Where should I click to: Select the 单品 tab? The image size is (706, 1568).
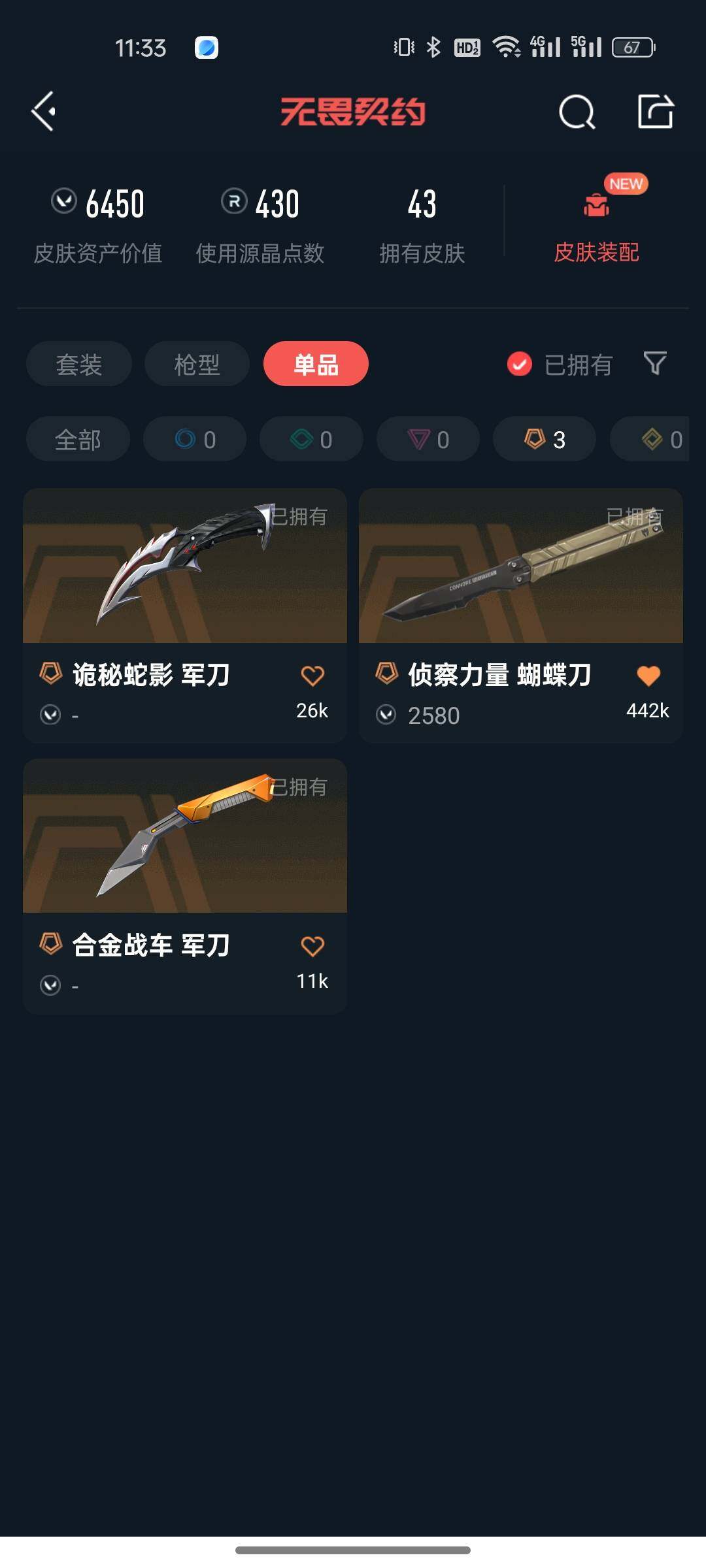pyautogui.click(x=316, y=364)
